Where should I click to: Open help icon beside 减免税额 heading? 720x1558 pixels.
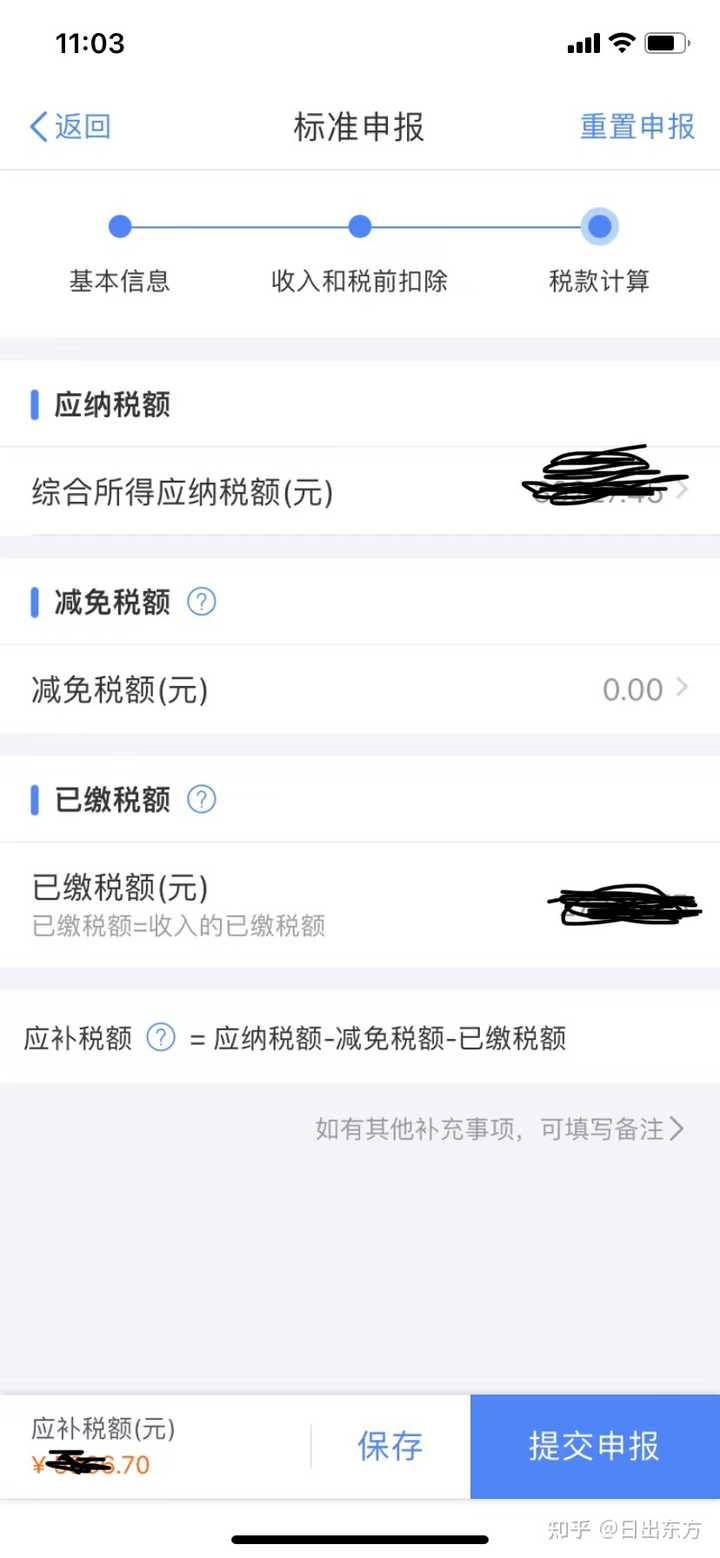202,602
